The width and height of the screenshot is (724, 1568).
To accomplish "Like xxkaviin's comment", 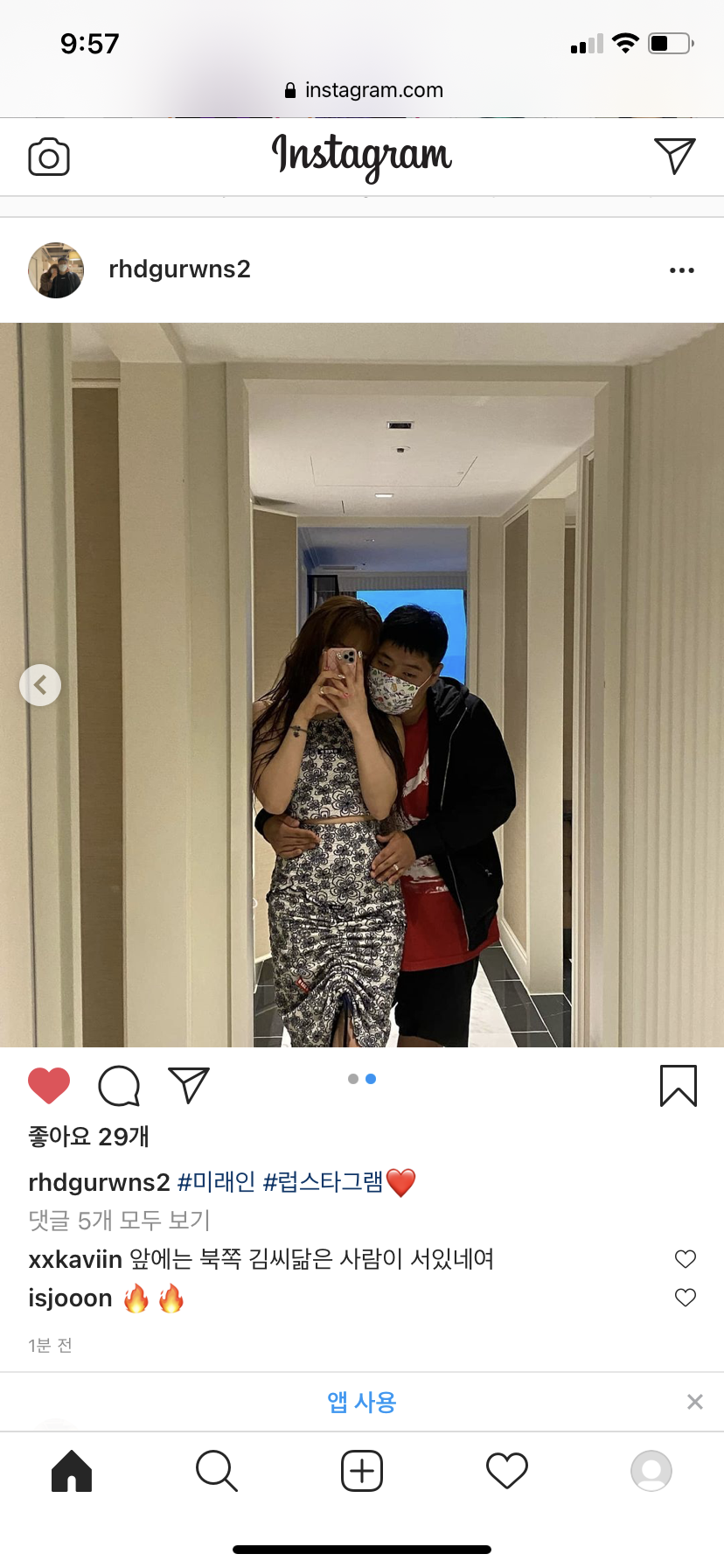I will (686, 1259).
